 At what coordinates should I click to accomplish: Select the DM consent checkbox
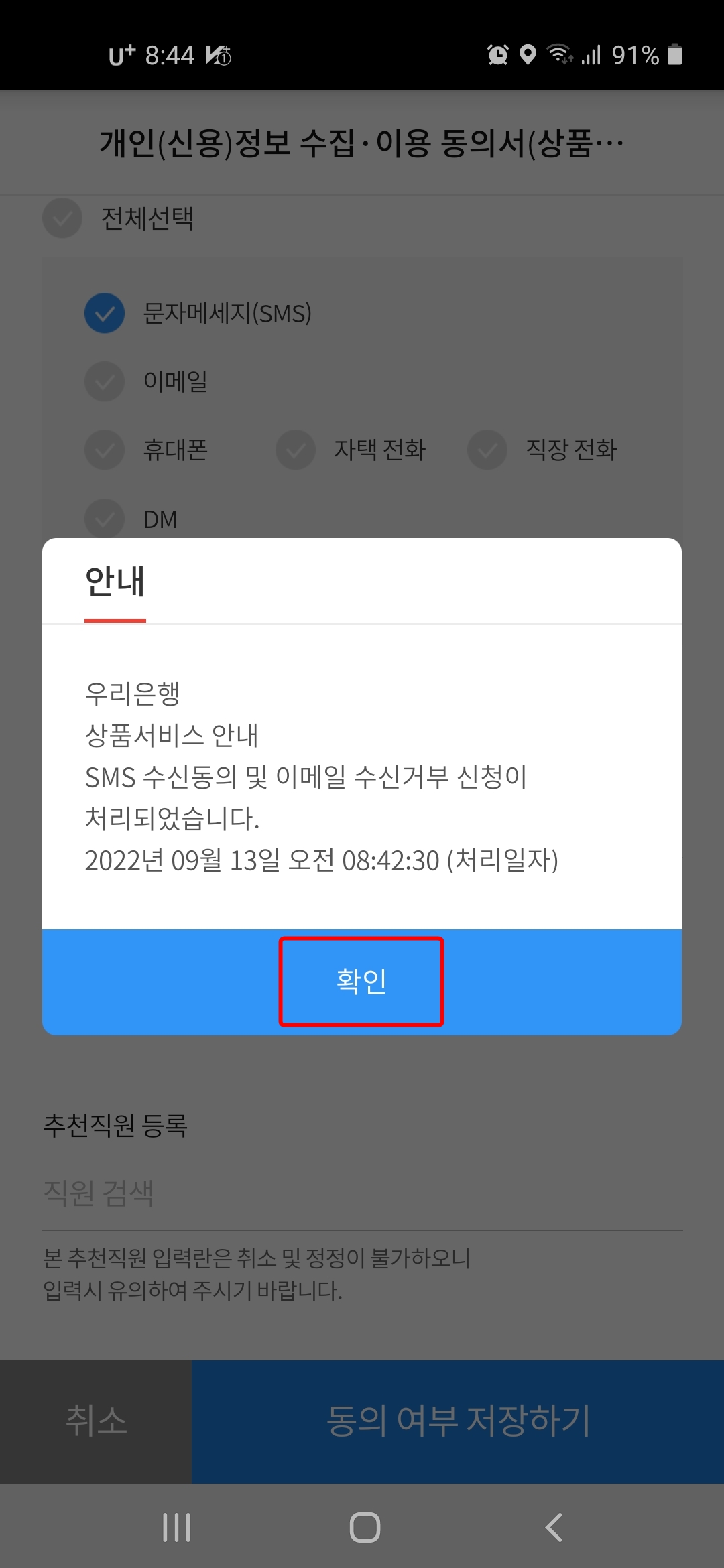(105, 519)
